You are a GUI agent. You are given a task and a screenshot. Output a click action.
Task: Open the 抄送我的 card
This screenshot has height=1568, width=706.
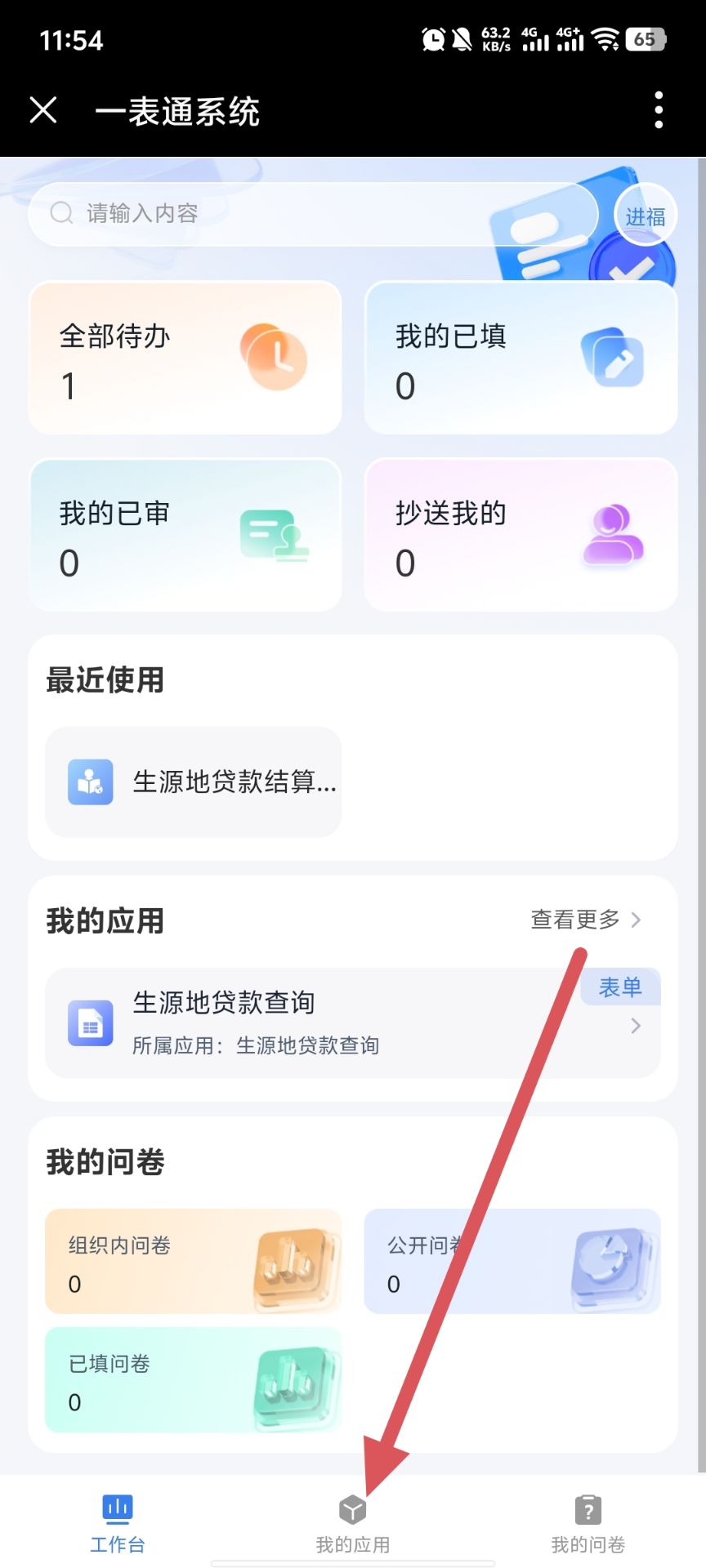point(521,535)
